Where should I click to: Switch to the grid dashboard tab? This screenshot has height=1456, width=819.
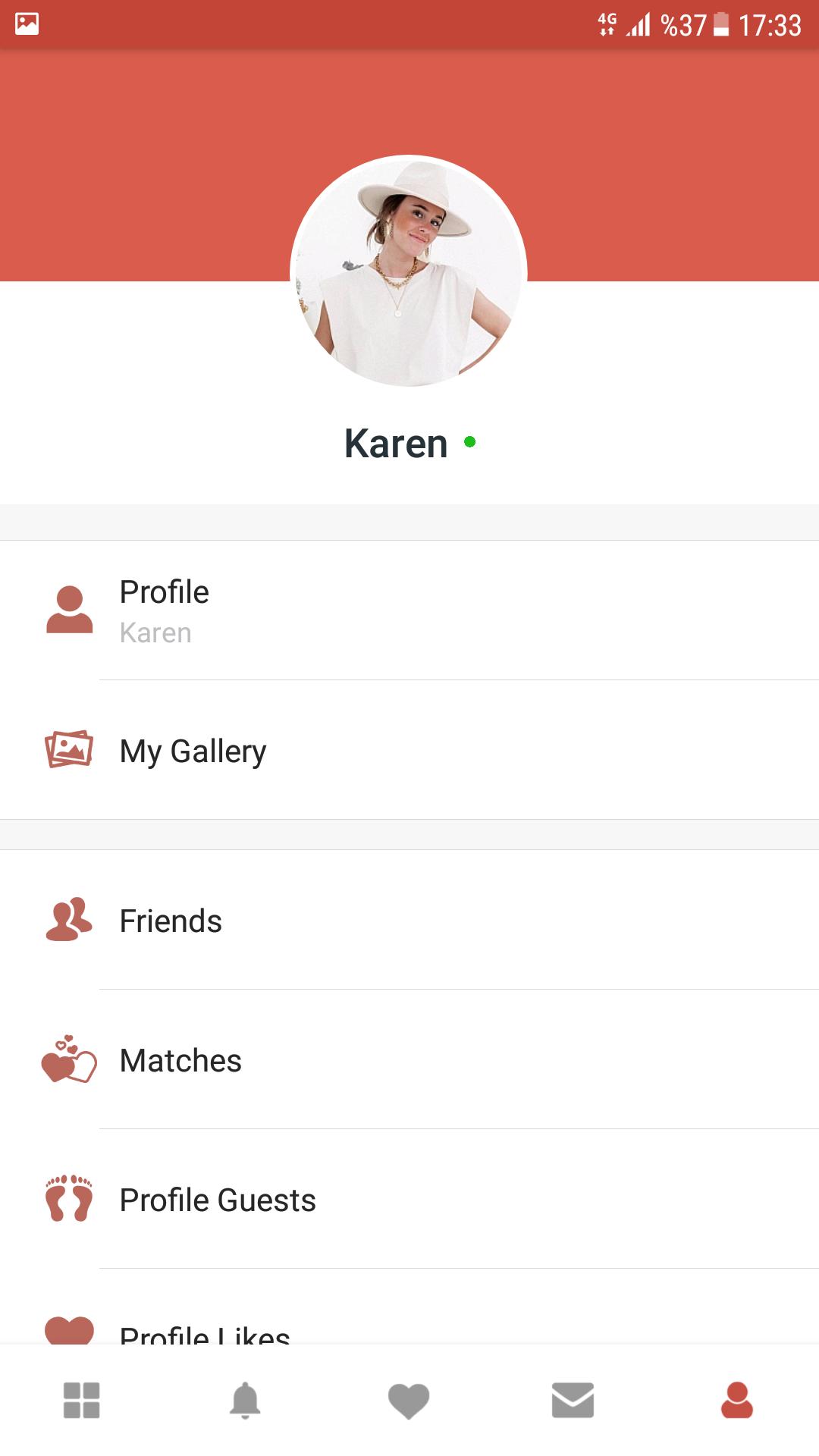(x=82, y=1400)
